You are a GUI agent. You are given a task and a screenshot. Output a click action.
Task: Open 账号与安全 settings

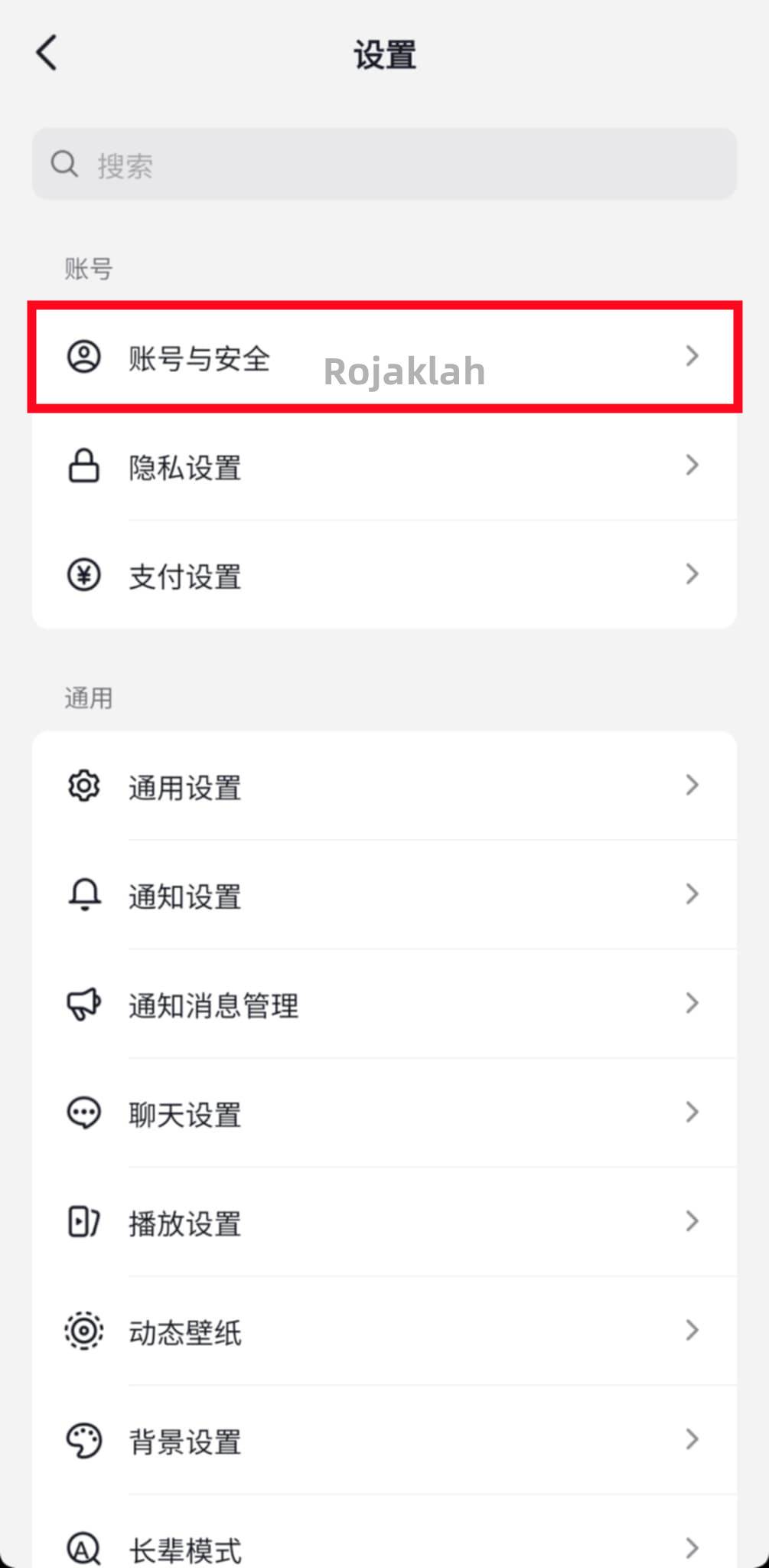click(x=384, y=357)
